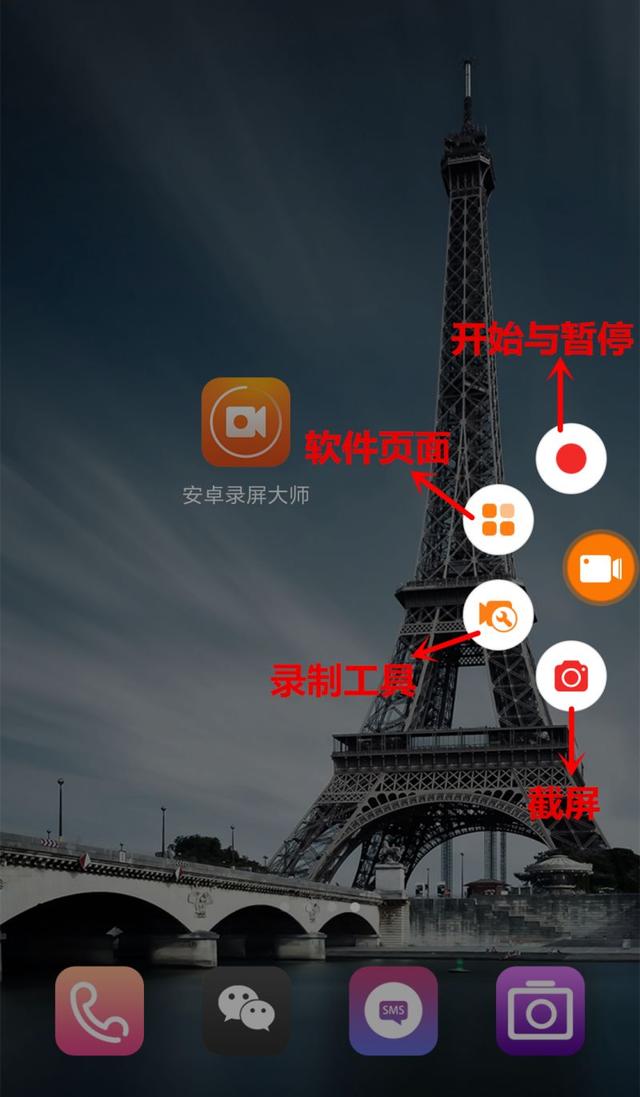Image resolution: width=640 pixels, height=1097 pixels.
Task: Start recording with the red dot button
Action: (x=571, y=458)
